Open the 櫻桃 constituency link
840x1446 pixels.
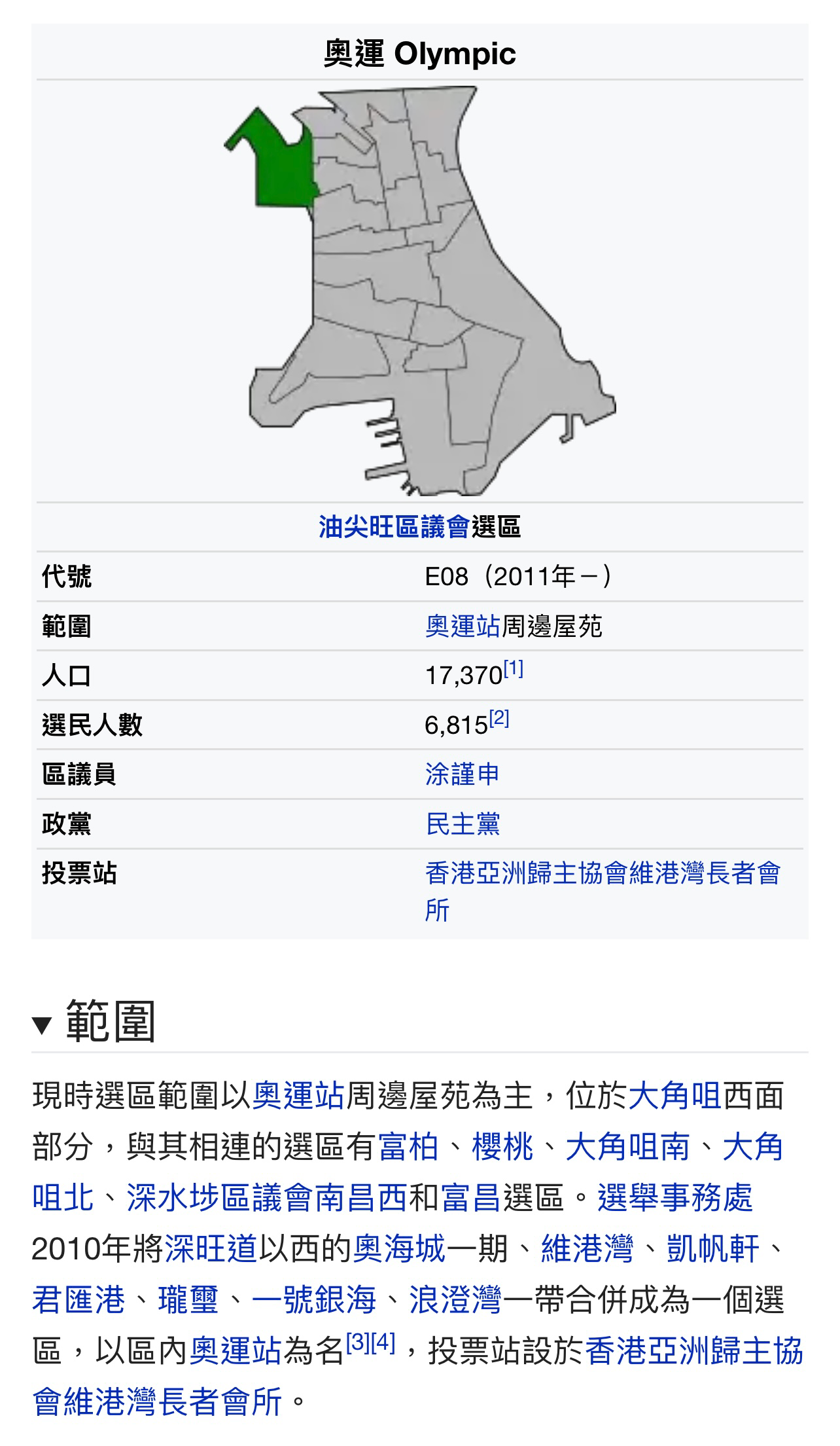point(502,1147)
